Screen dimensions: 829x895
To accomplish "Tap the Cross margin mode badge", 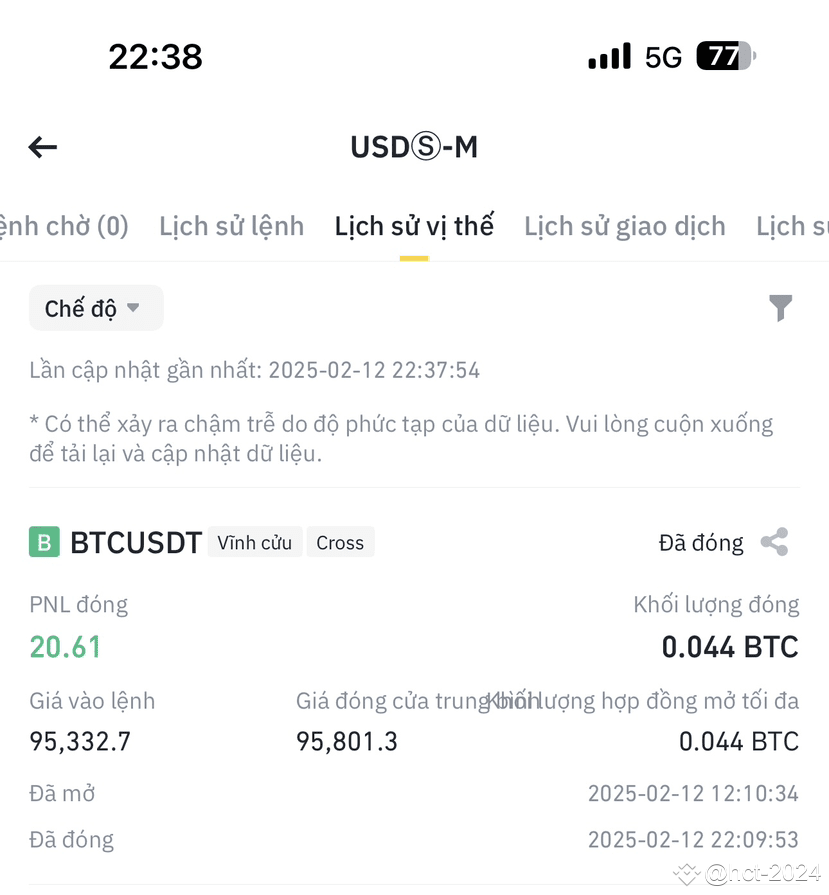I will click(340, 542).
